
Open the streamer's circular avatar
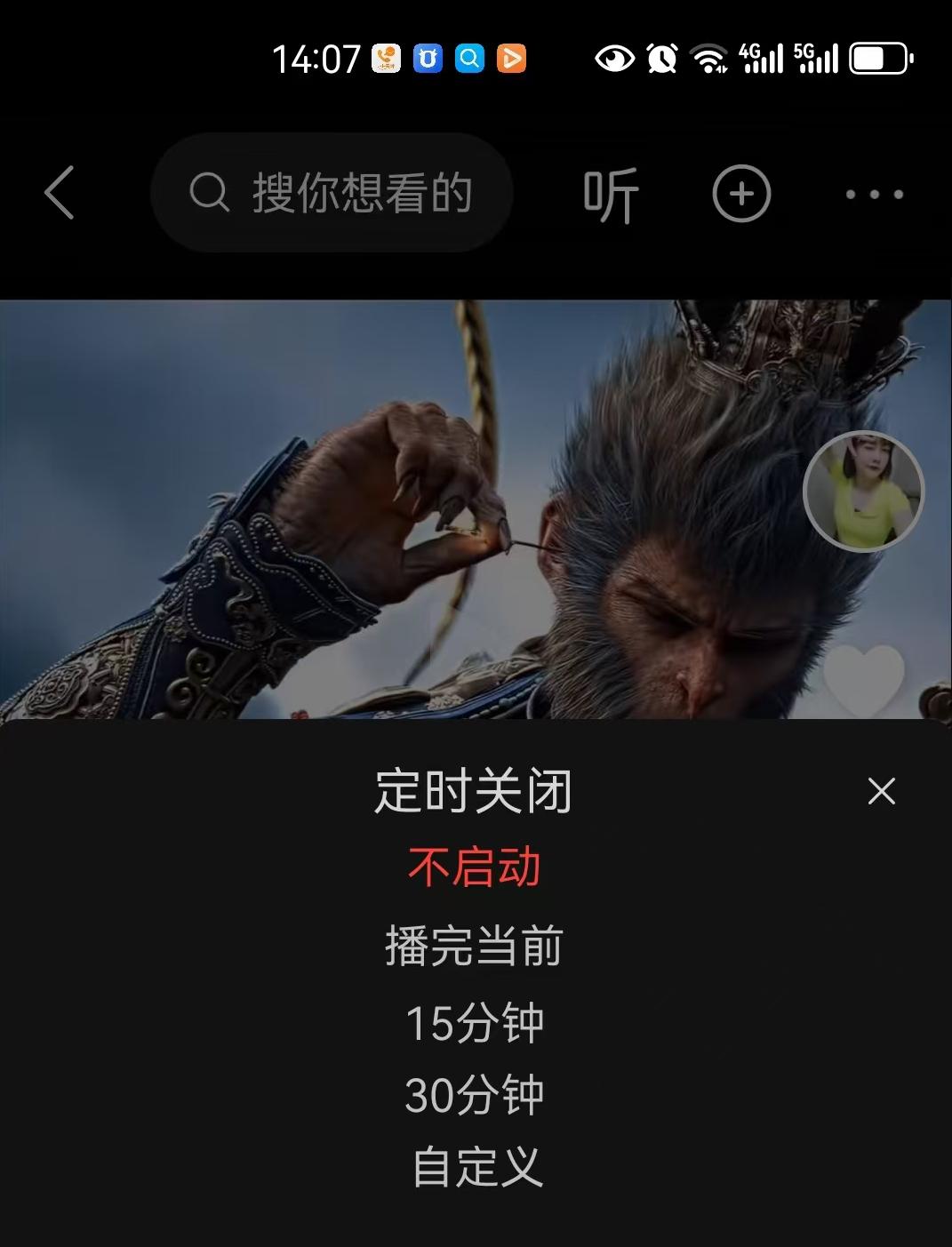click(x=863, y=491)
